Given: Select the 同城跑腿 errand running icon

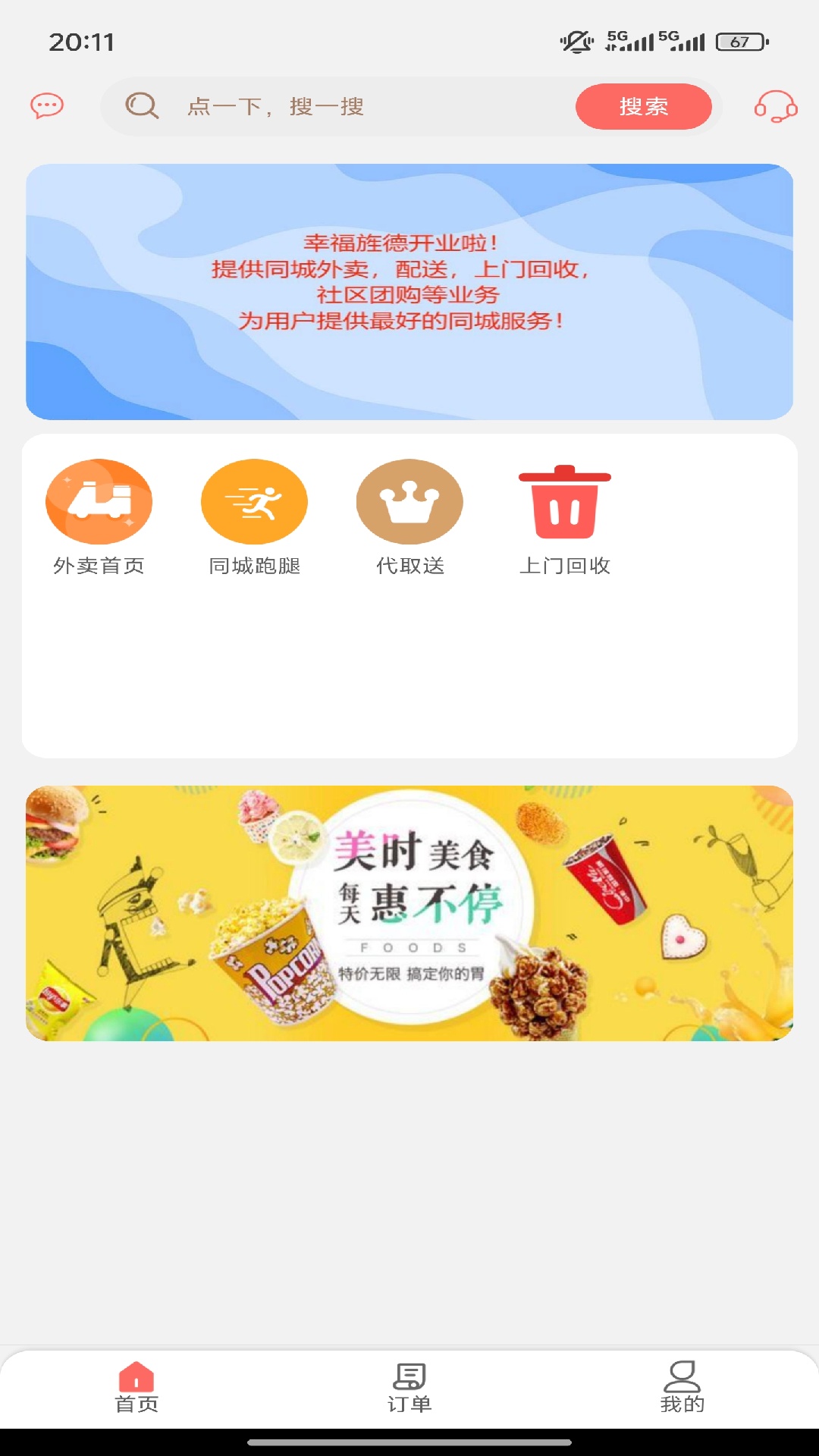Looking at the screenshot, I should (254, 501).
